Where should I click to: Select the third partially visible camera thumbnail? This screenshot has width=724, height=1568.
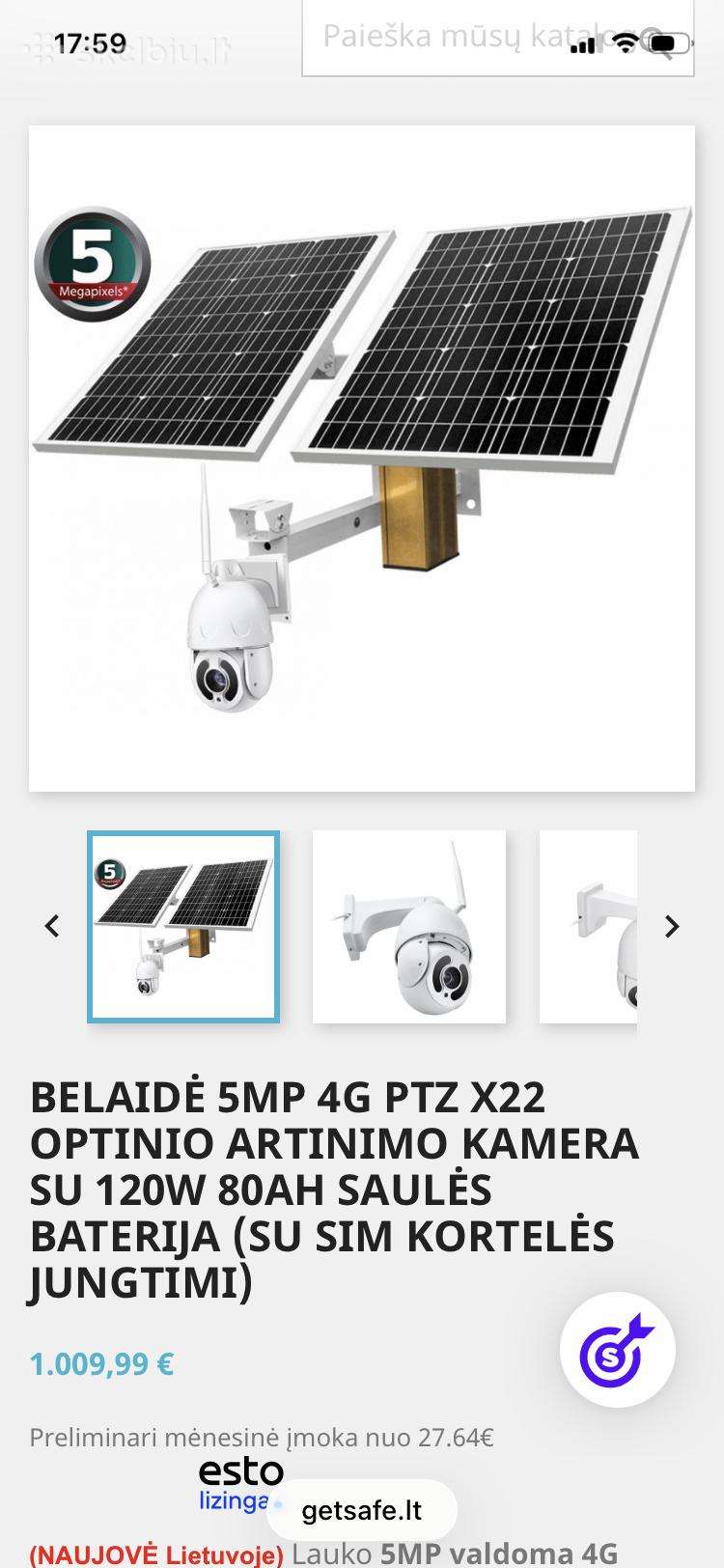[588, 927]
